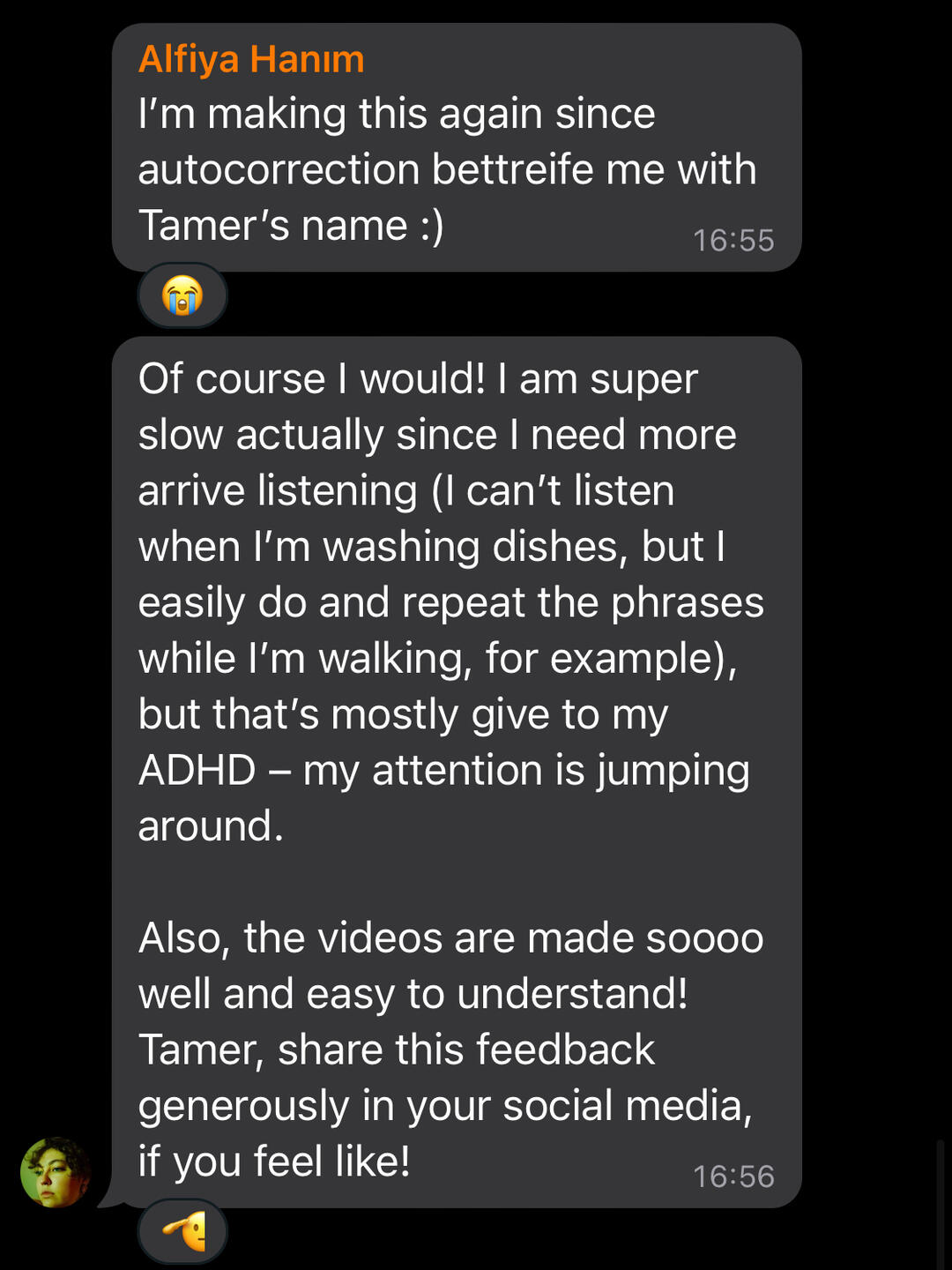The width and height of the screenshot is (952, 1270).
Task: Open Alfiya Hanım's profile from her name
Action: (x=251, y=60)
